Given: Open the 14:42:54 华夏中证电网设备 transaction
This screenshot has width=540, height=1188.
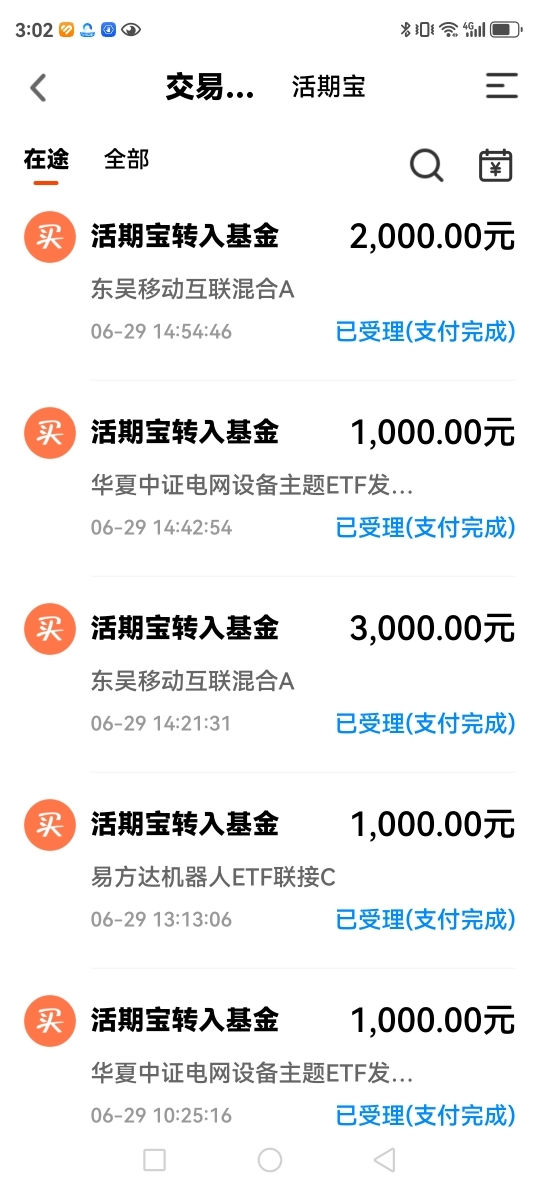Looking at the screenshot, I should (270, 478).
